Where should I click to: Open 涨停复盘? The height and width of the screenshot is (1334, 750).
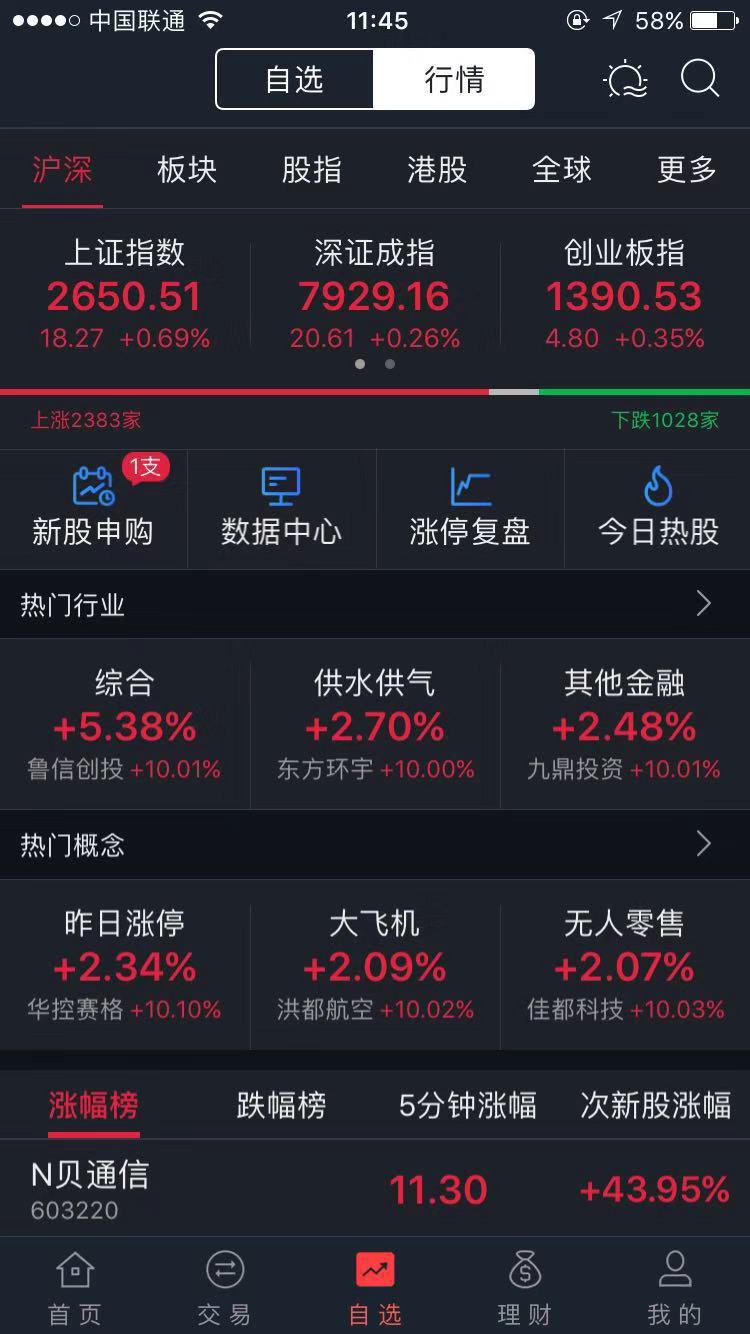coord(469,508)
